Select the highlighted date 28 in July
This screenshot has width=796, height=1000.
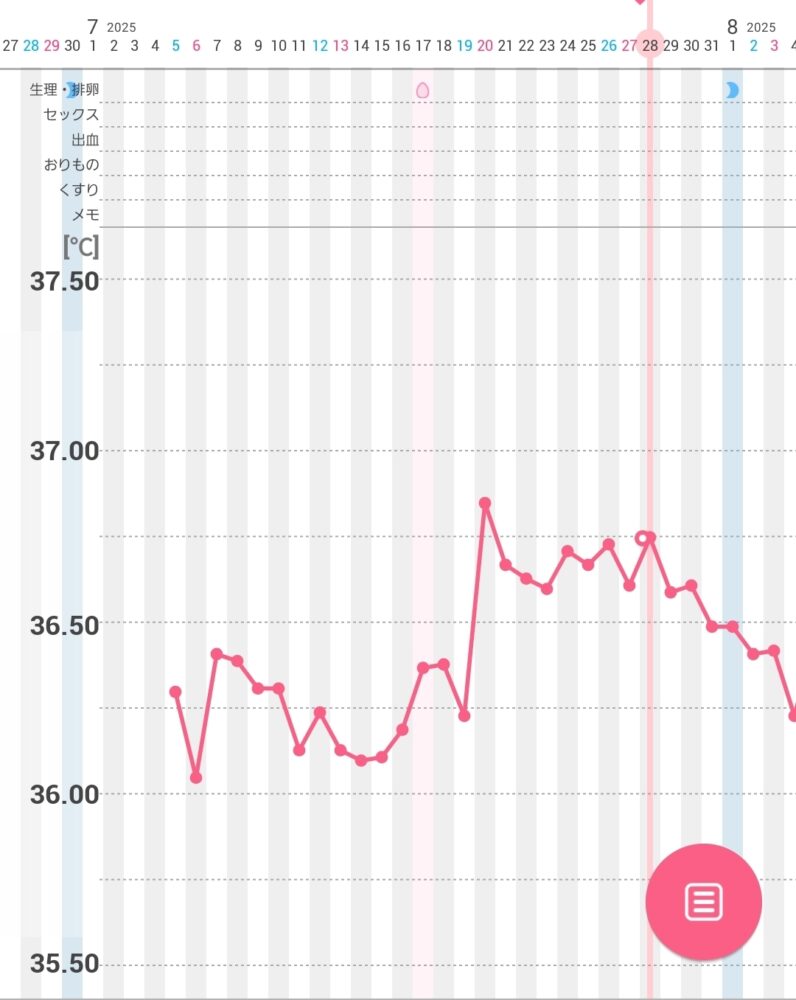[x=650, y=45]
